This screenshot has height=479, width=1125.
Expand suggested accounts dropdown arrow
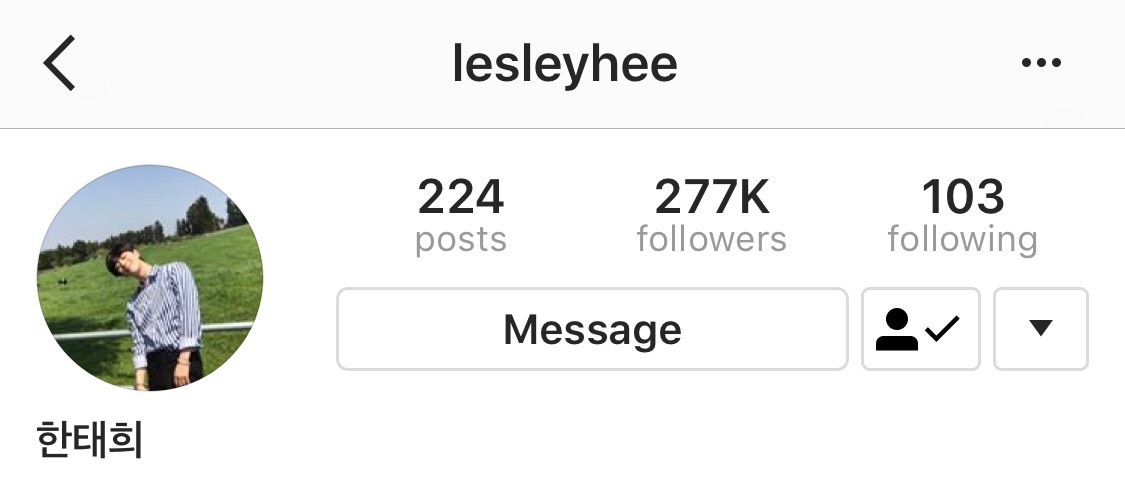tap(1040, 329)
